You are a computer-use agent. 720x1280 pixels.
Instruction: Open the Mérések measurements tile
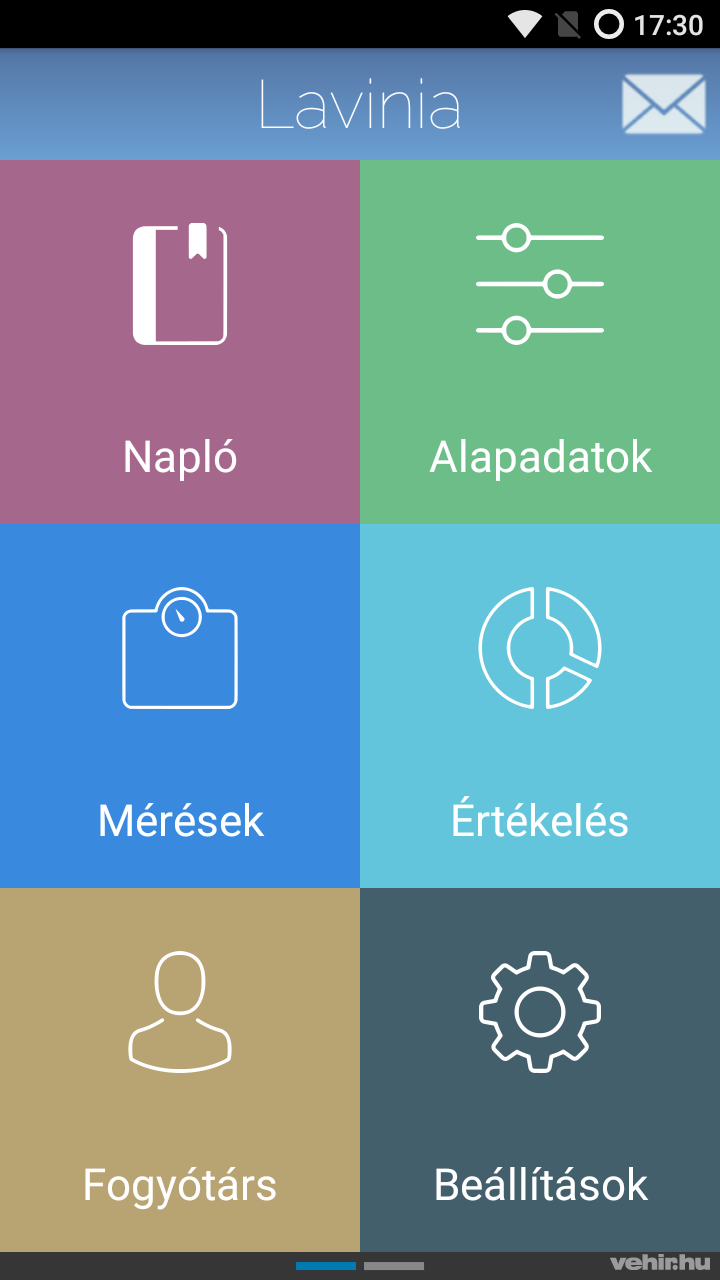[180, 706]
